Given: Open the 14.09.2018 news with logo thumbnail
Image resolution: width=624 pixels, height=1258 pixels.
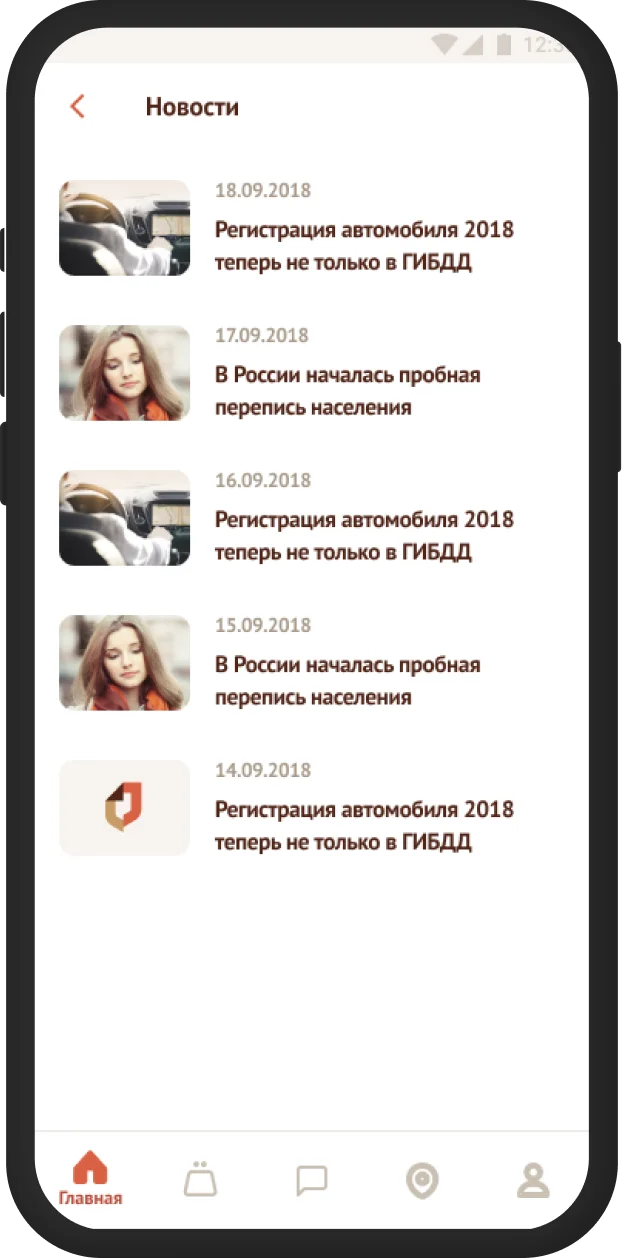Looking at the screenshot, I should (363, 825).
